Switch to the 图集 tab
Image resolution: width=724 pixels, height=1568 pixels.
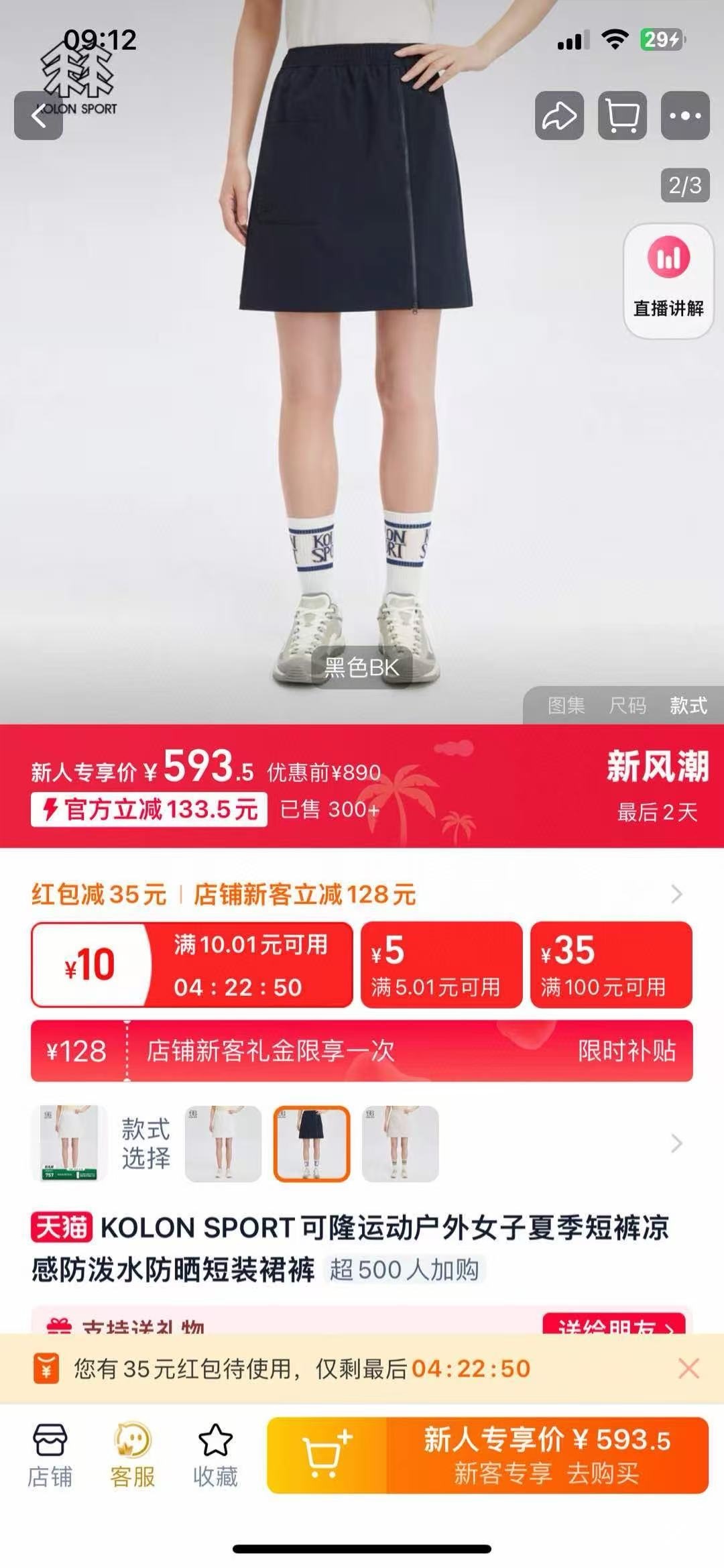point(566,705)
